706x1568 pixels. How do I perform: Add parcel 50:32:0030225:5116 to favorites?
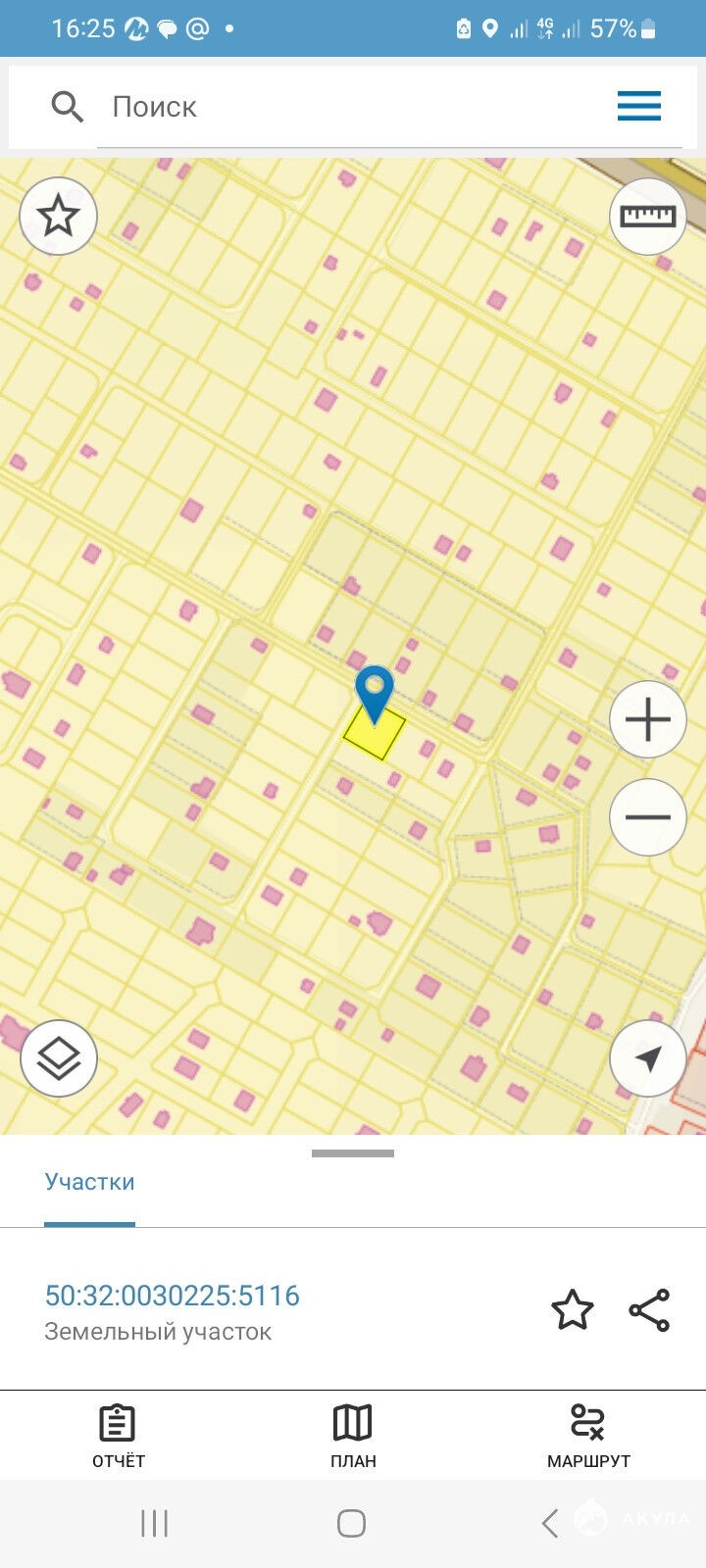click(x=573, y=1310)
